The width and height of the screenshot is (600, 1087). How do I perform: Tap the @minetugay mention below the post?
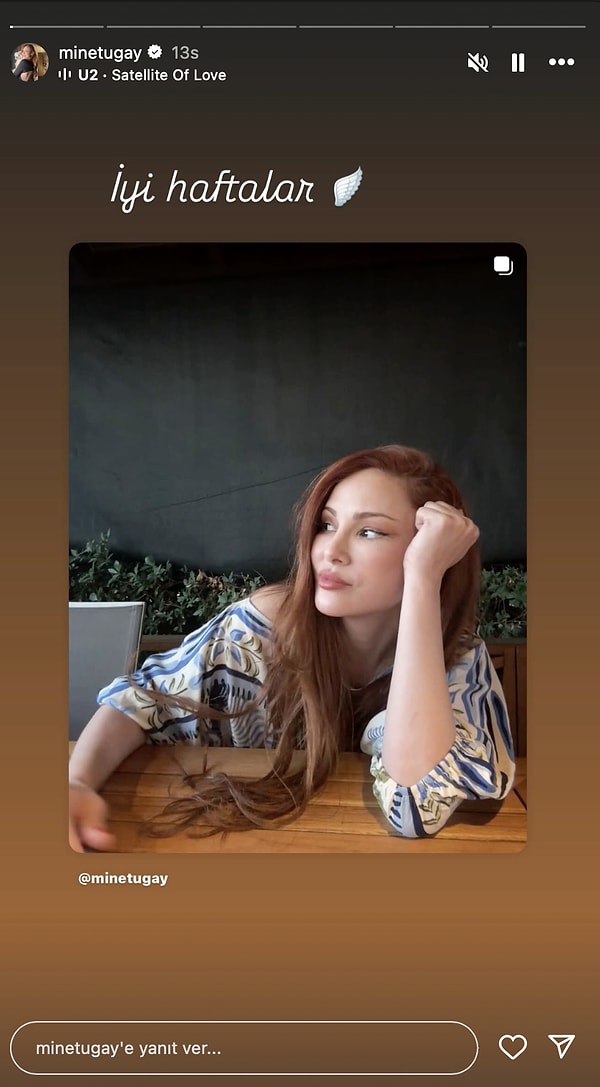[x=123, y=878]
